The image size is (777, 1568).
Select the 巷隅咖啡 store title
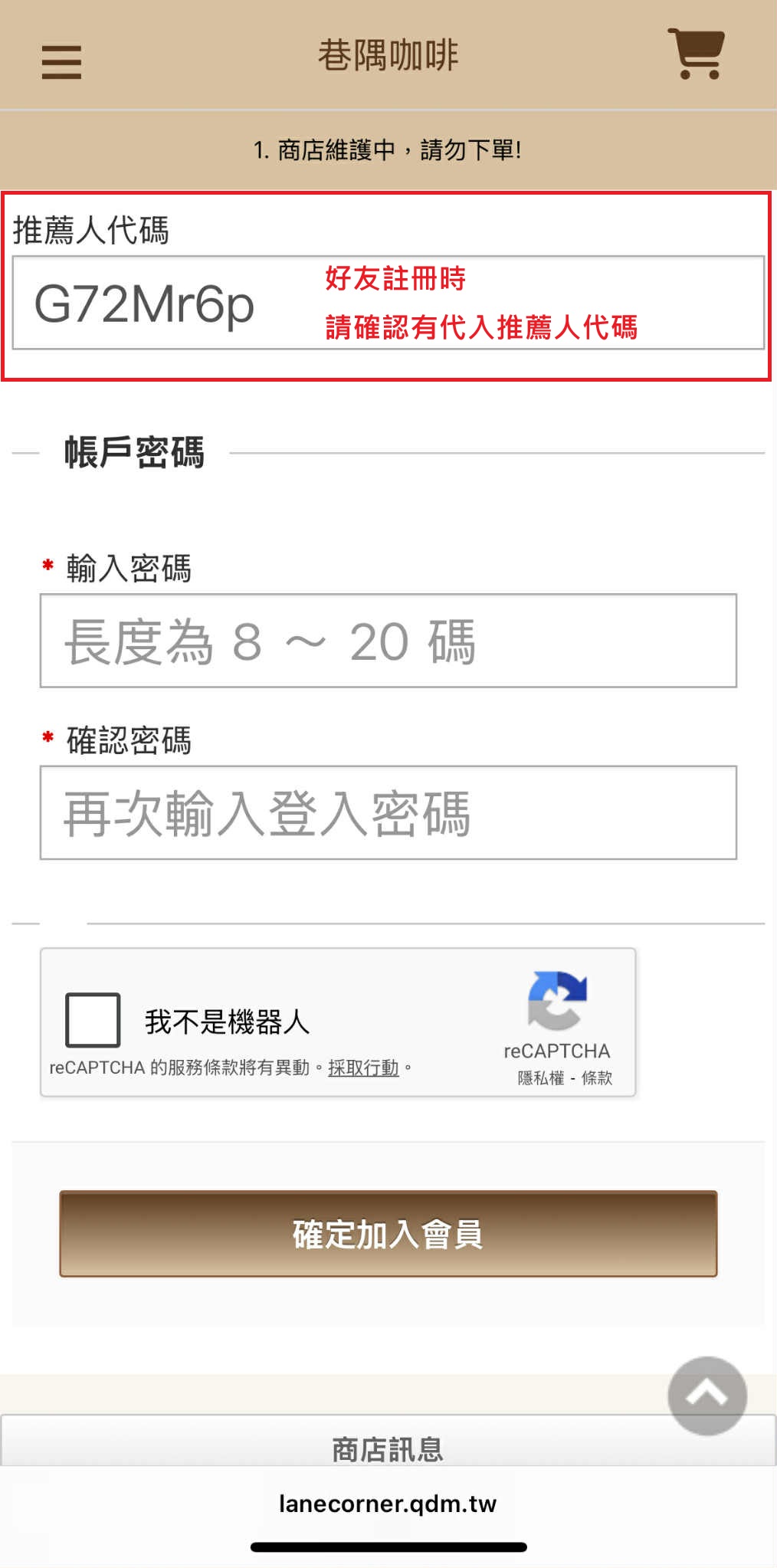tap(388, 54)
